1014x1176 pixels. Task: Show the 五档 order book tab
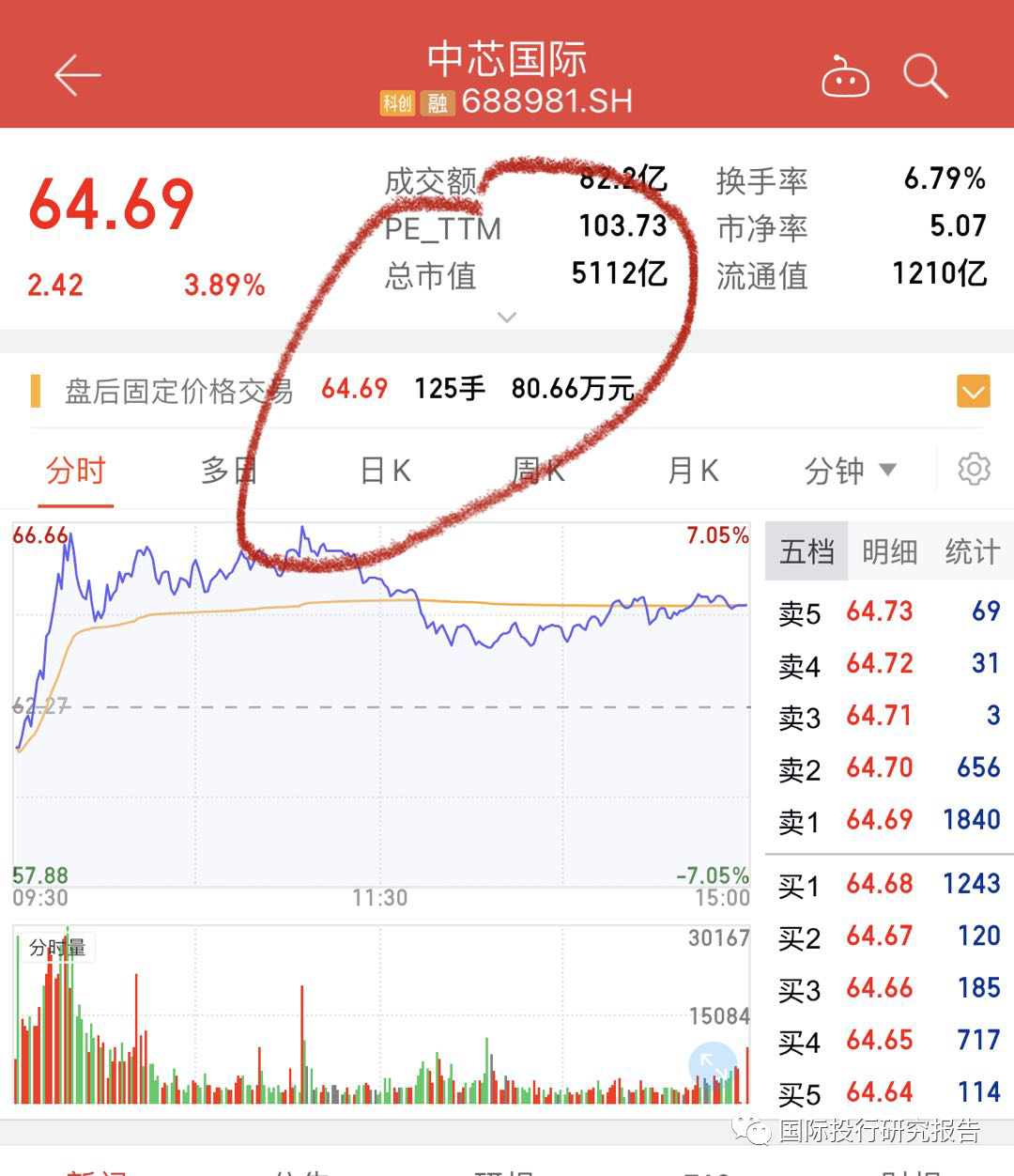[x=807, y=551]
